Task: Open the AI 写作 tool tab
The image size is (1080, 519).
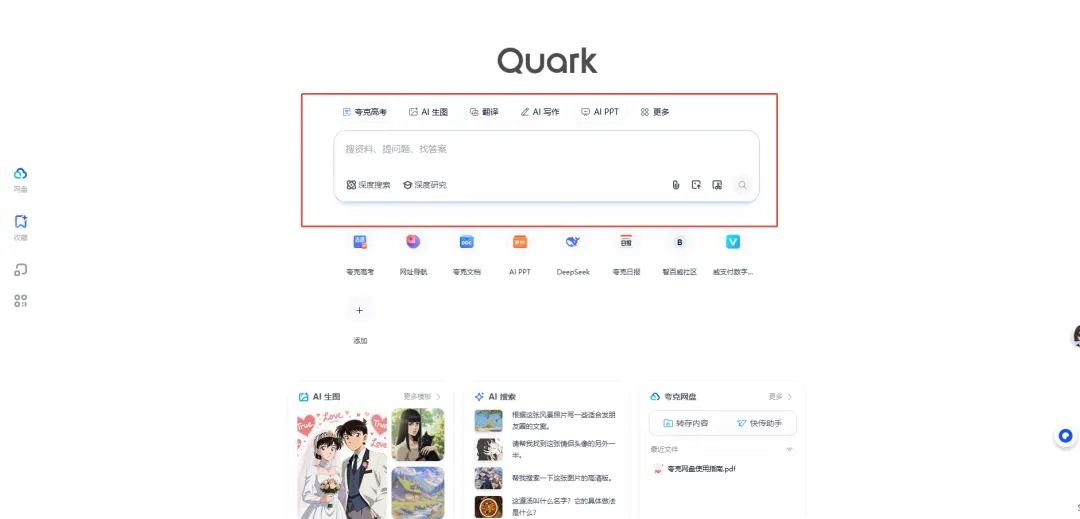Action: (540, 112)
